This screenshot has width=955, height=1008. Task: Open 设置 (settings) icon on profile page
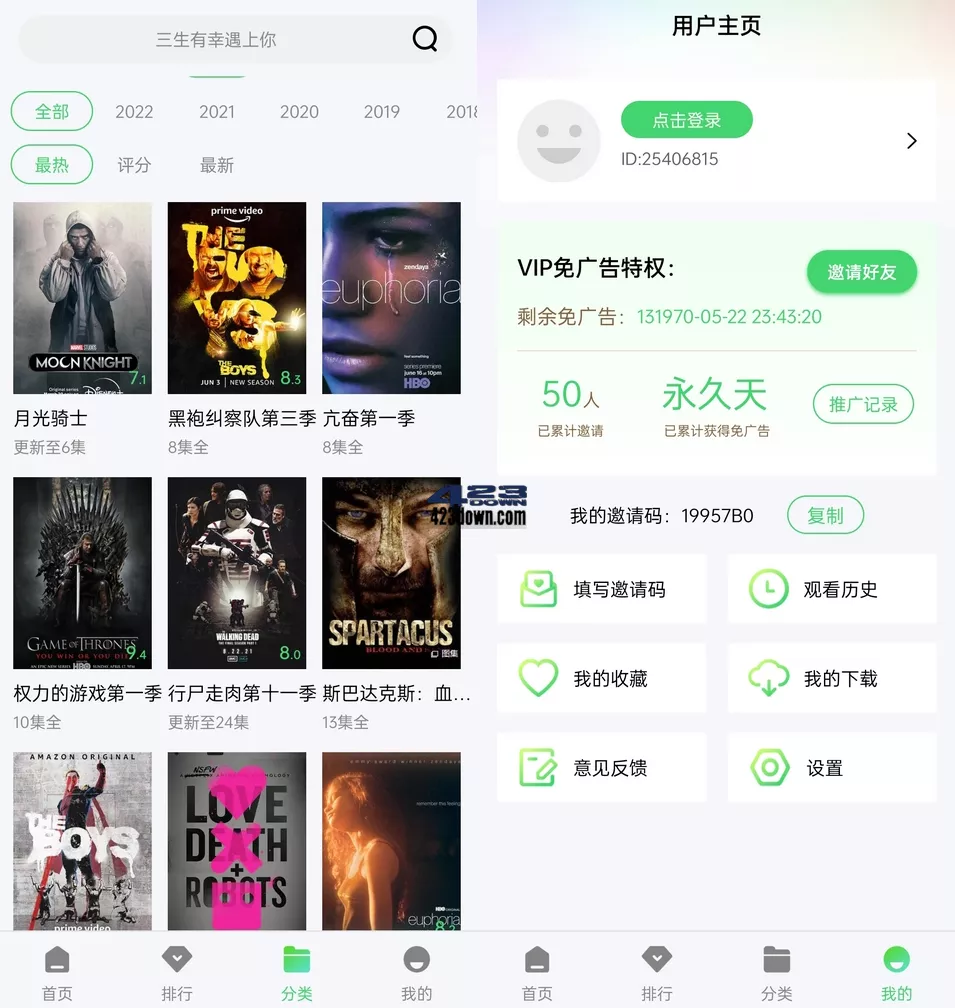click(x=767, y=767)
